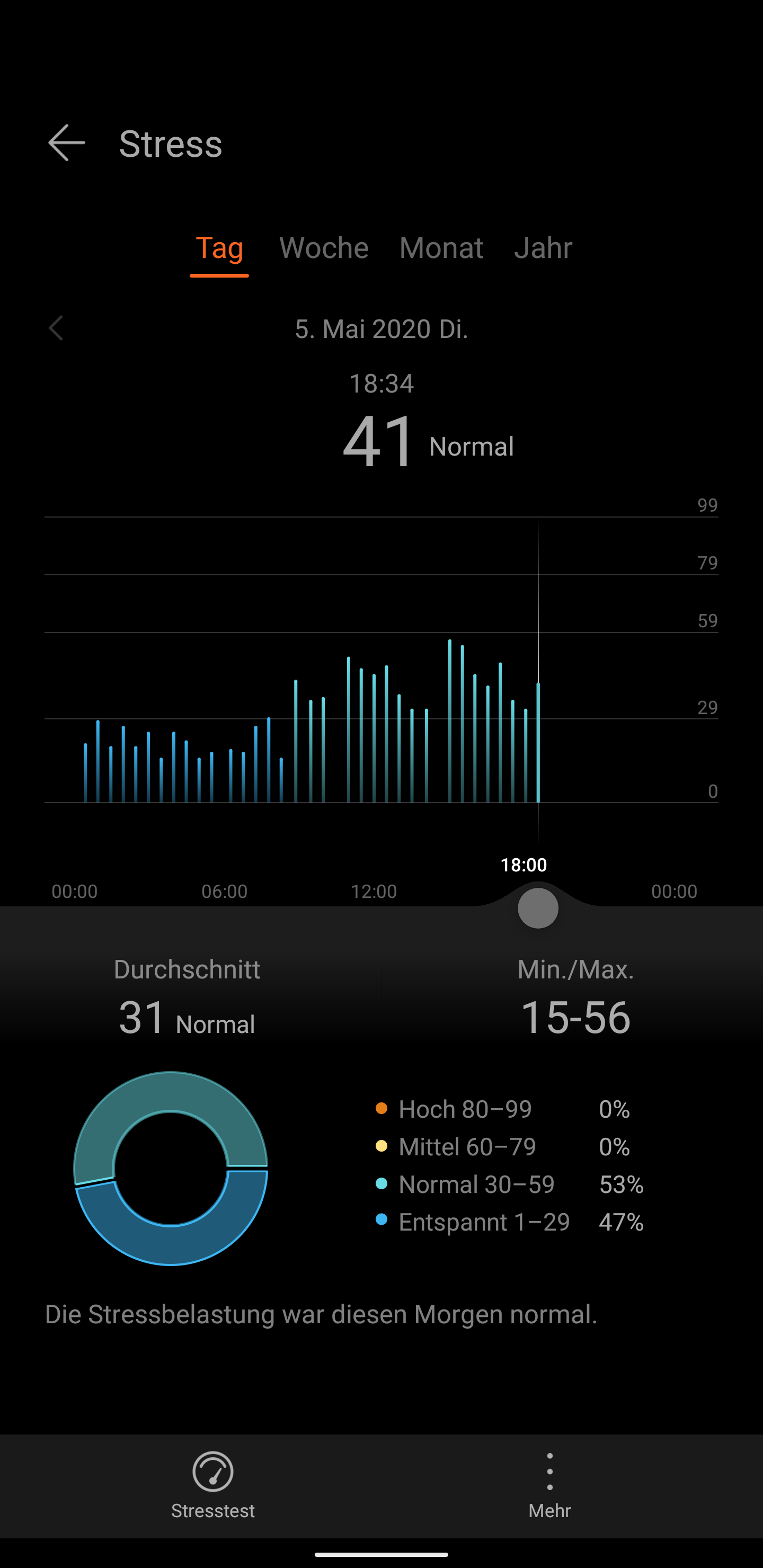
Task: Go to the previous day with the left chevron
Action: (56, 328)
